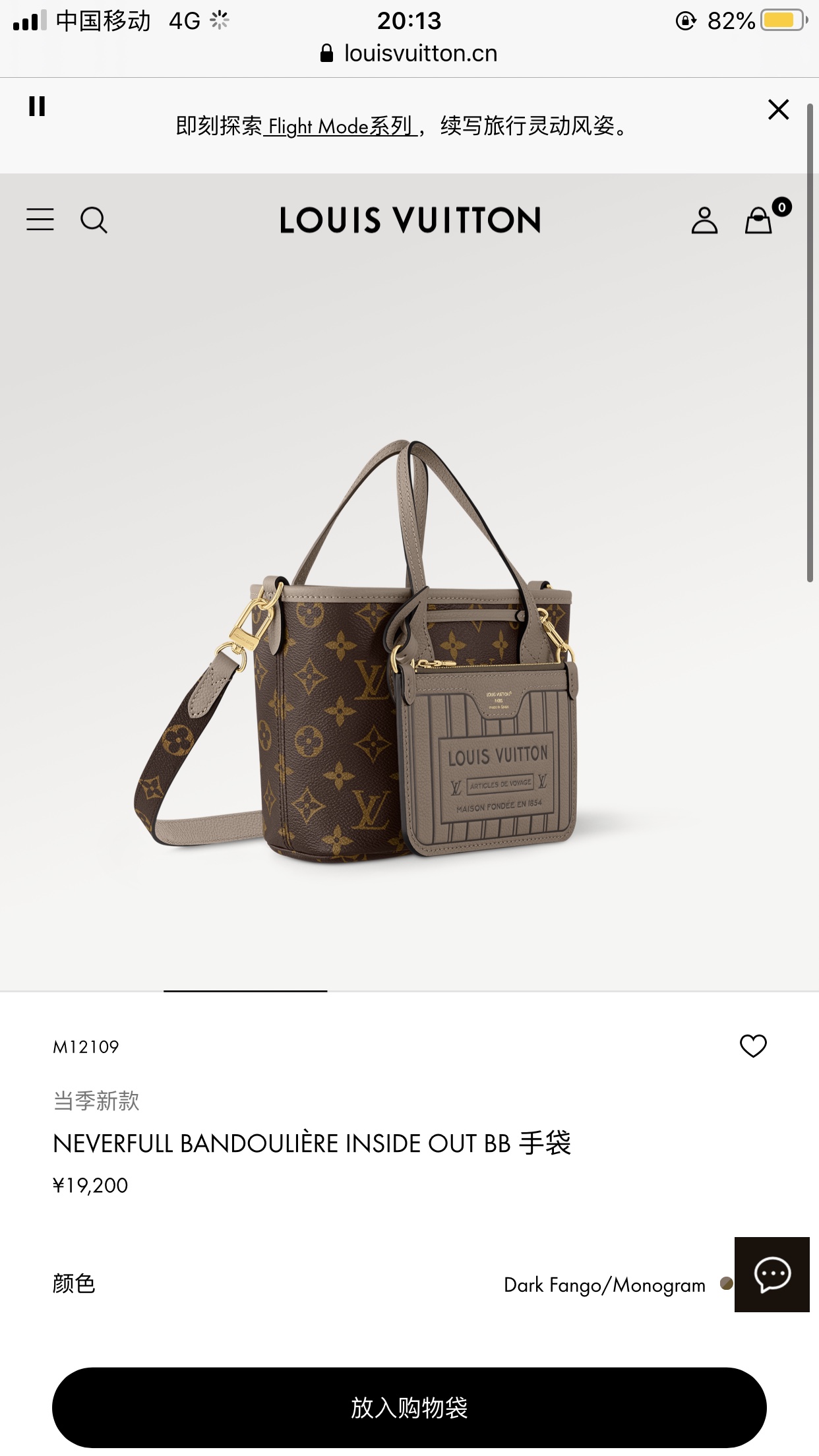The image size is (819, 1456).
Task: Open product search
Action: pos(94,220)
